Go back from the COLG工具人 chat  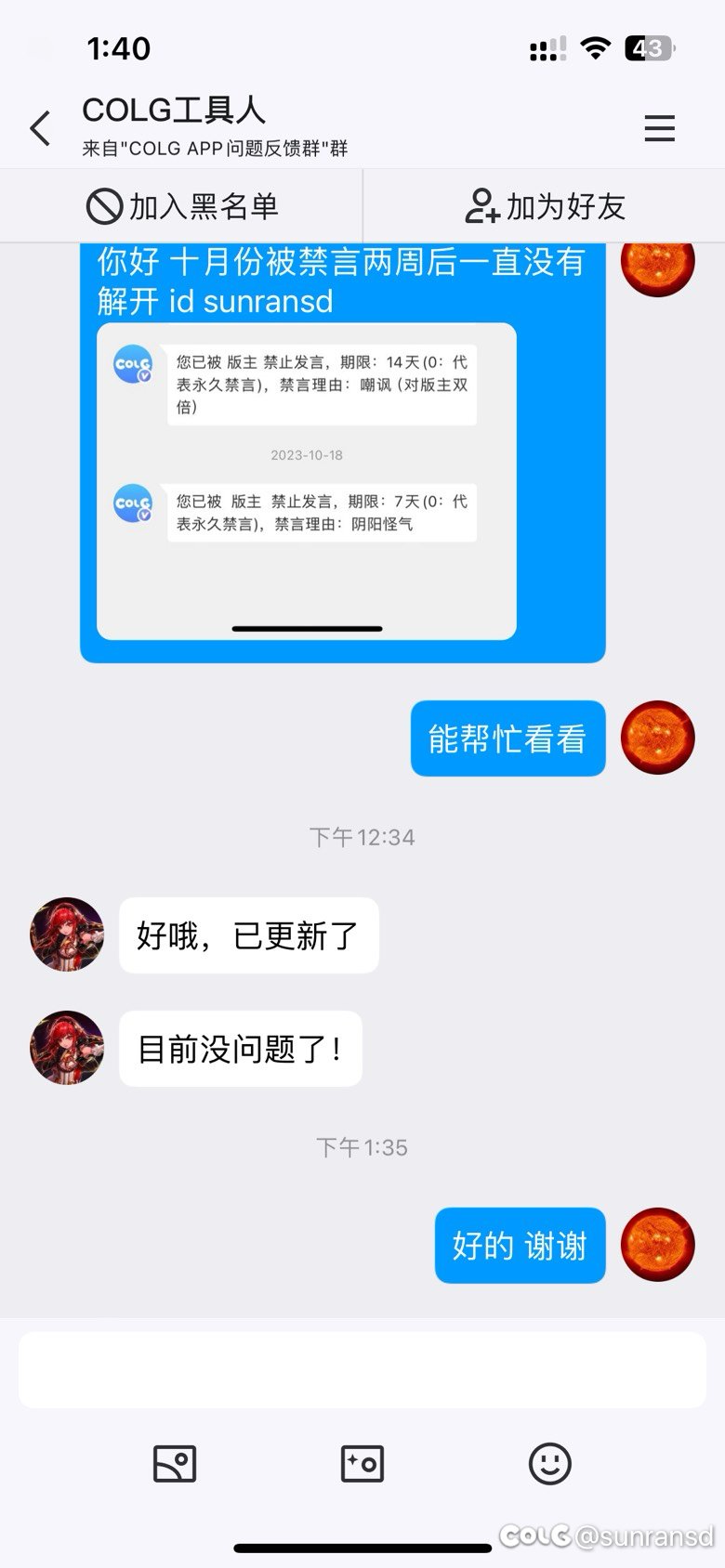(41, 128)
